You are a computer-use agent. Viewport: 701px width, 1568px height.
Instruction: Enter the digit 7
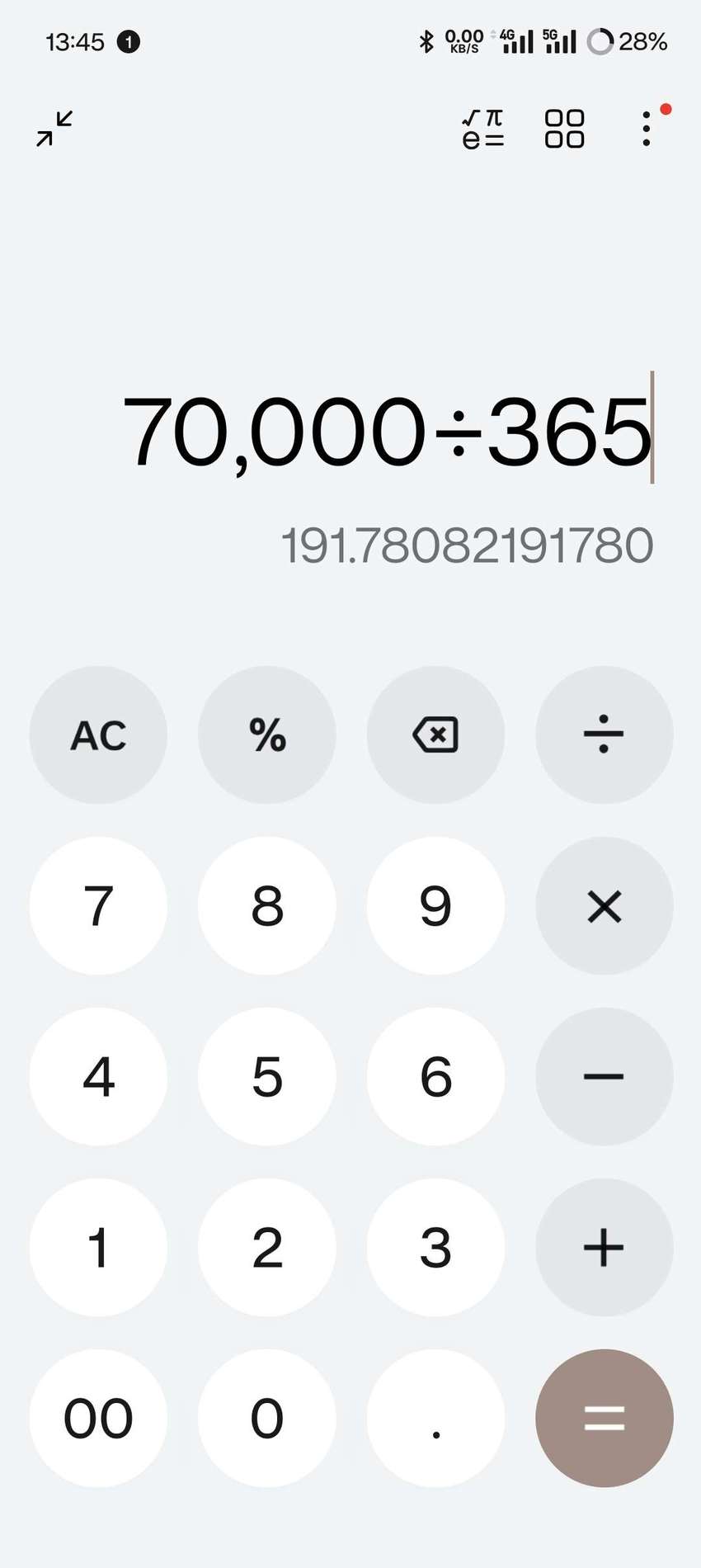click(98, 905)
